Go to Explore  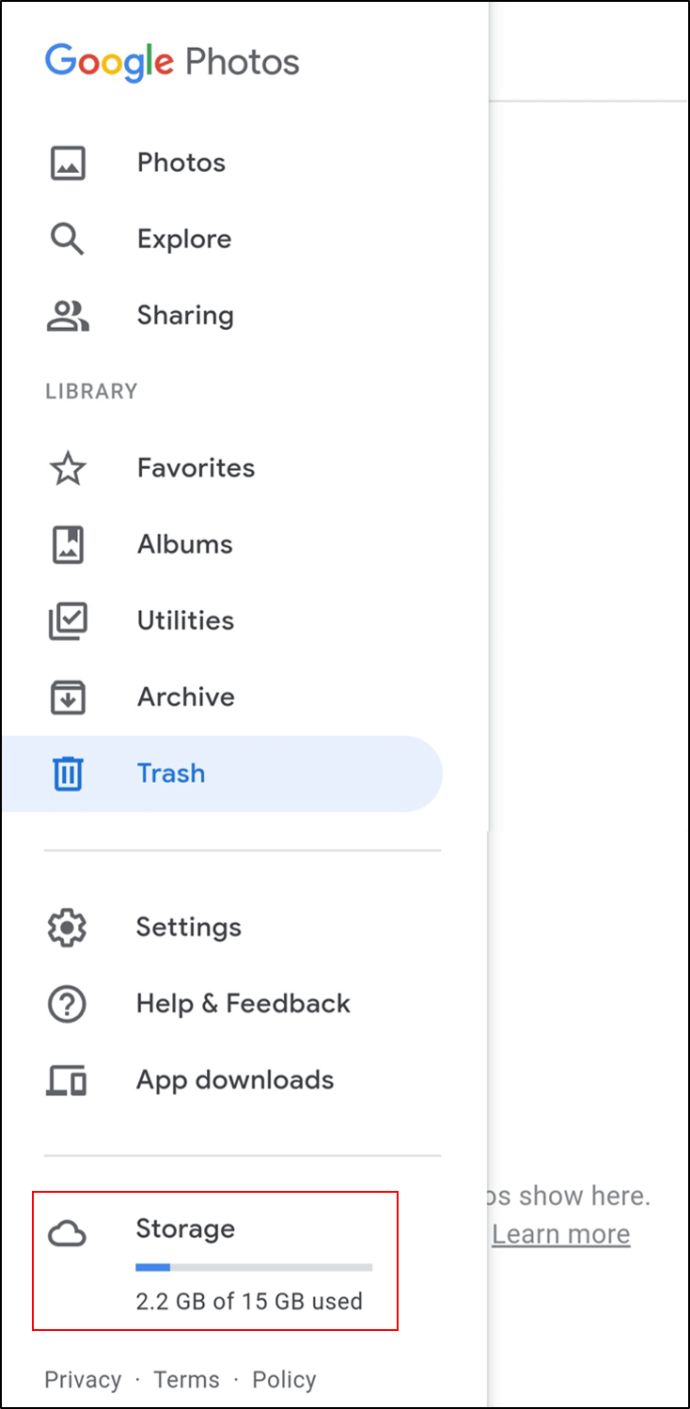pos(222,239)
